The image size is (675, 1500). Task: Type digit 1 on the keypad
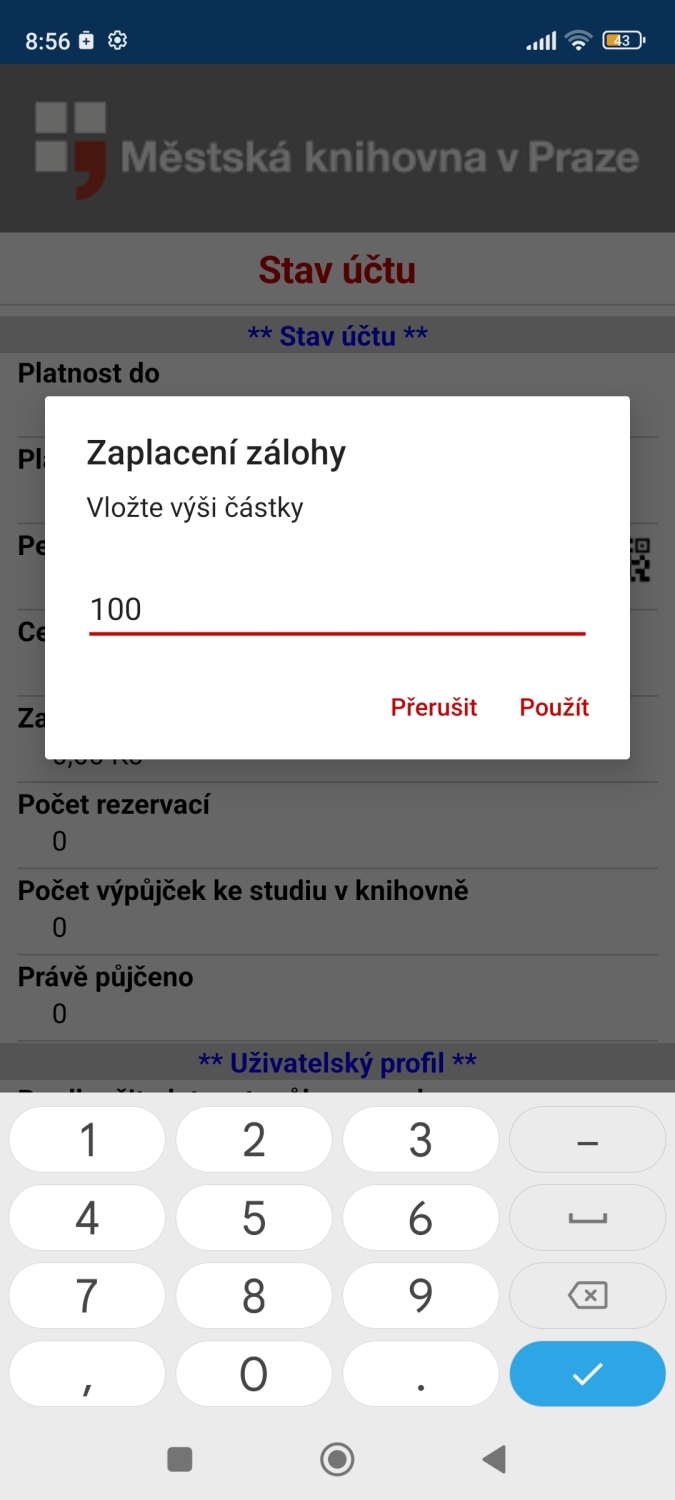tap(88, 1140)
